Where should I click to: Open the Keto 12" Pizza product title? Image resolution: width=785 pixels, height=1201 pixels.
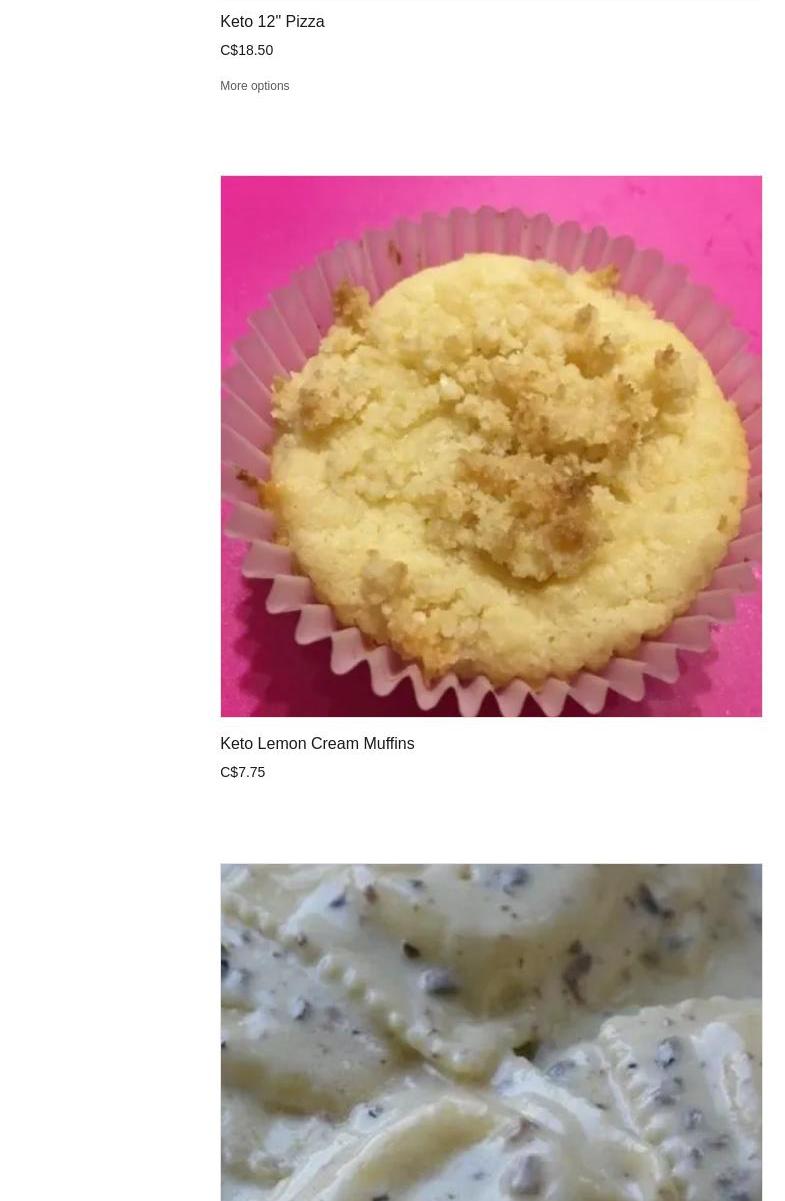(x=272, y=22)
